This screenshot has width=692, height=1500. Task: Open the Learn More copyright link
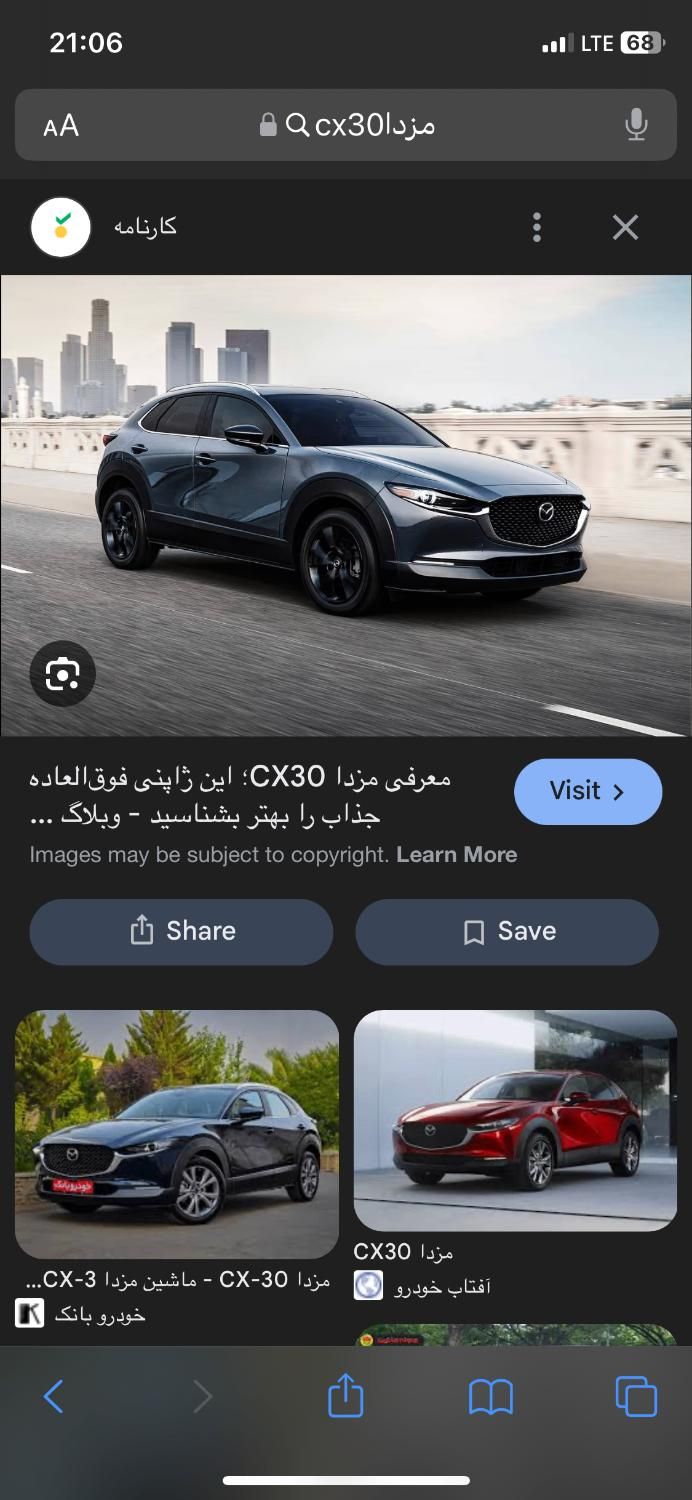456,855
